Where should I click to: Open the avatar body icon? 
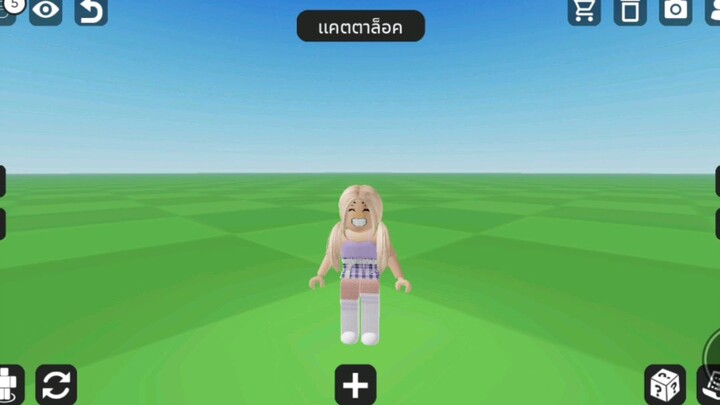pos(11,386)
